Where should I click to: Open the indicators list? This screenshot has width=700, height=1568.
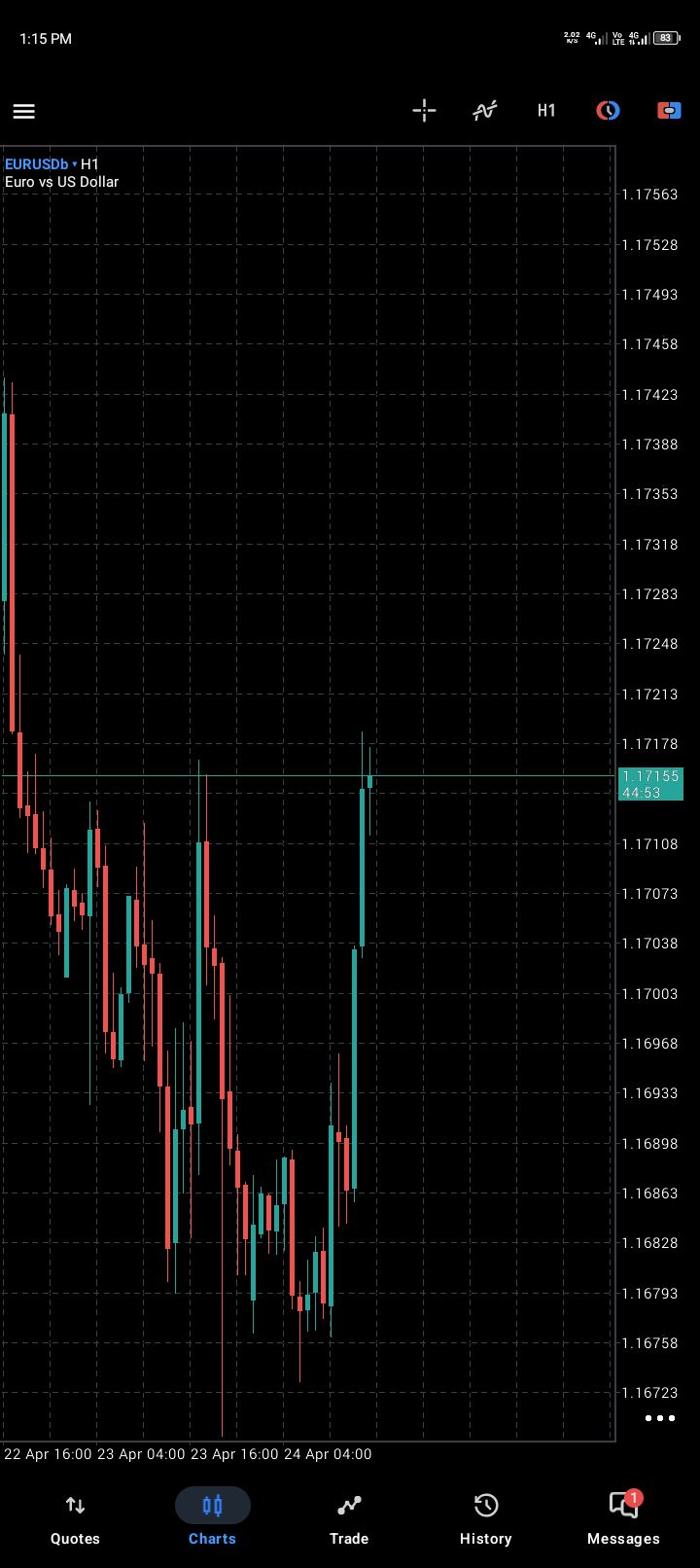pyautogui.click(x=485, y=111)
